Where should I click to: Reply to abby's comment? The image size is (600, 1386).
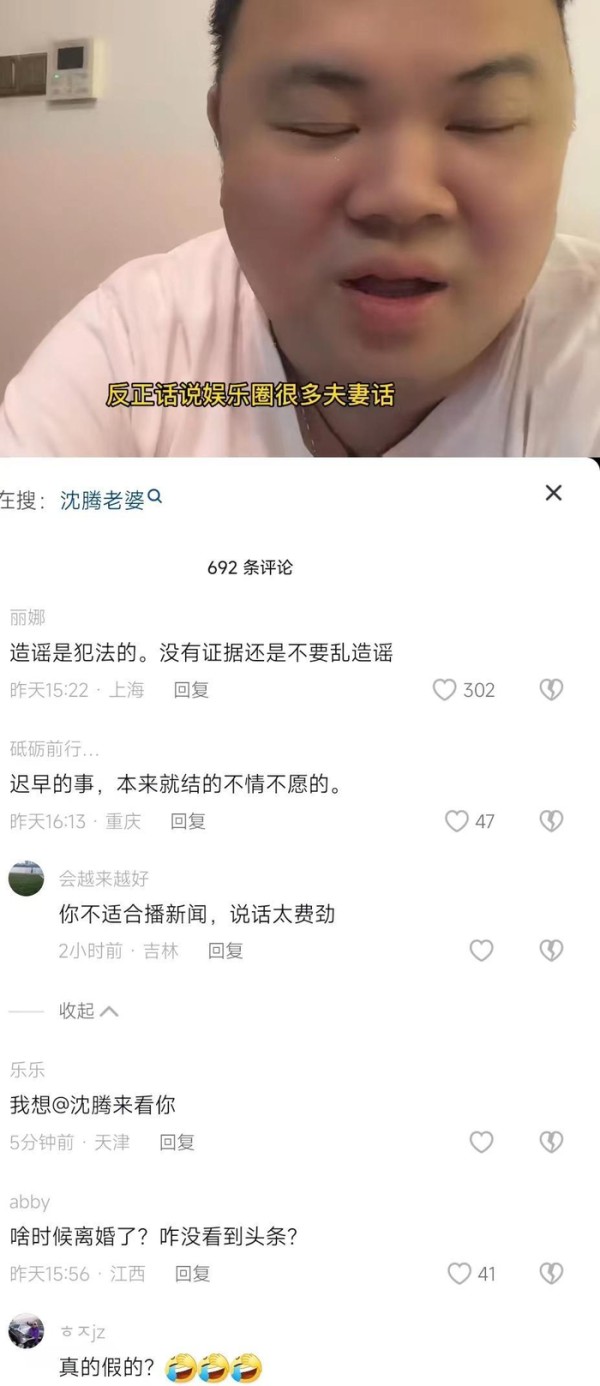click(193, 1273)
